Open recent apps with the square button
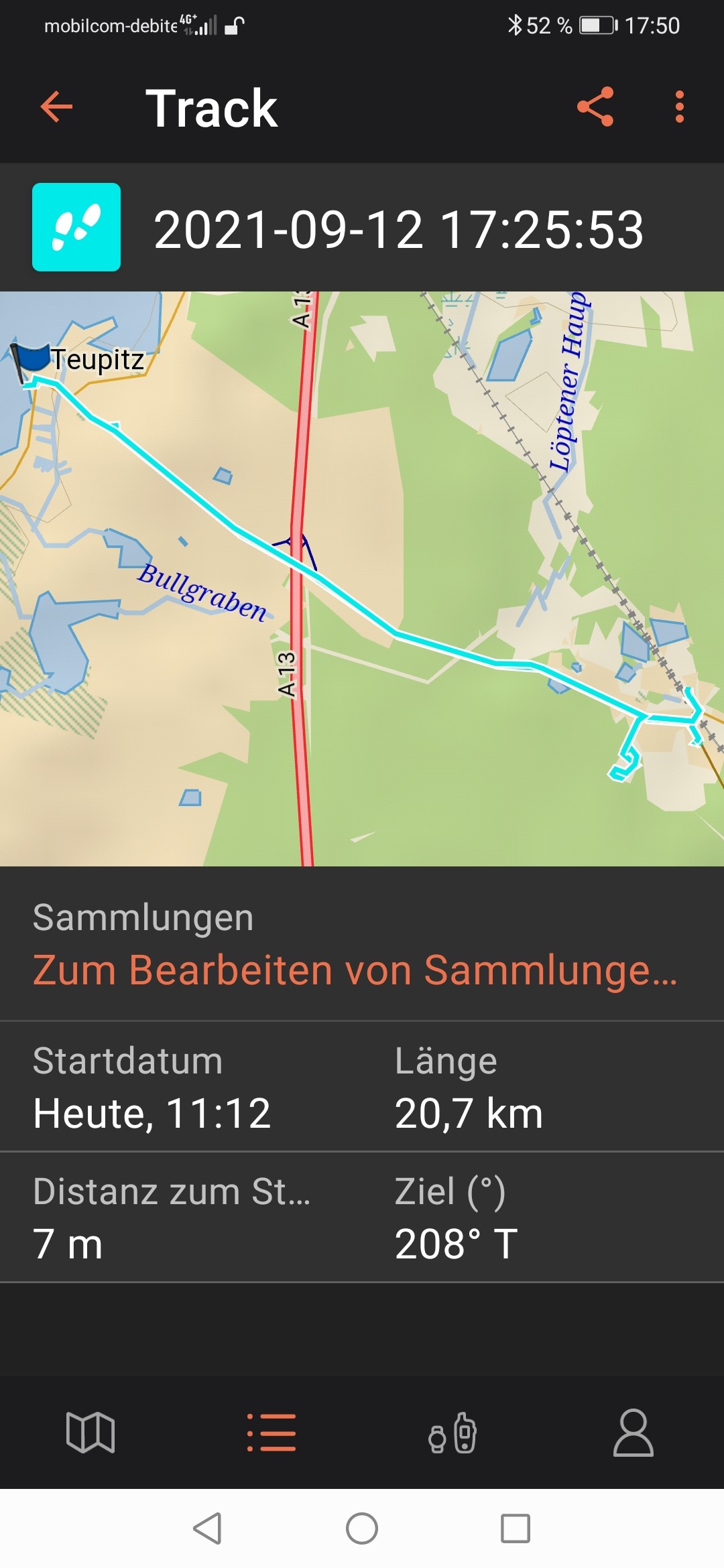724x1568 pixels. coord(516,1528)
